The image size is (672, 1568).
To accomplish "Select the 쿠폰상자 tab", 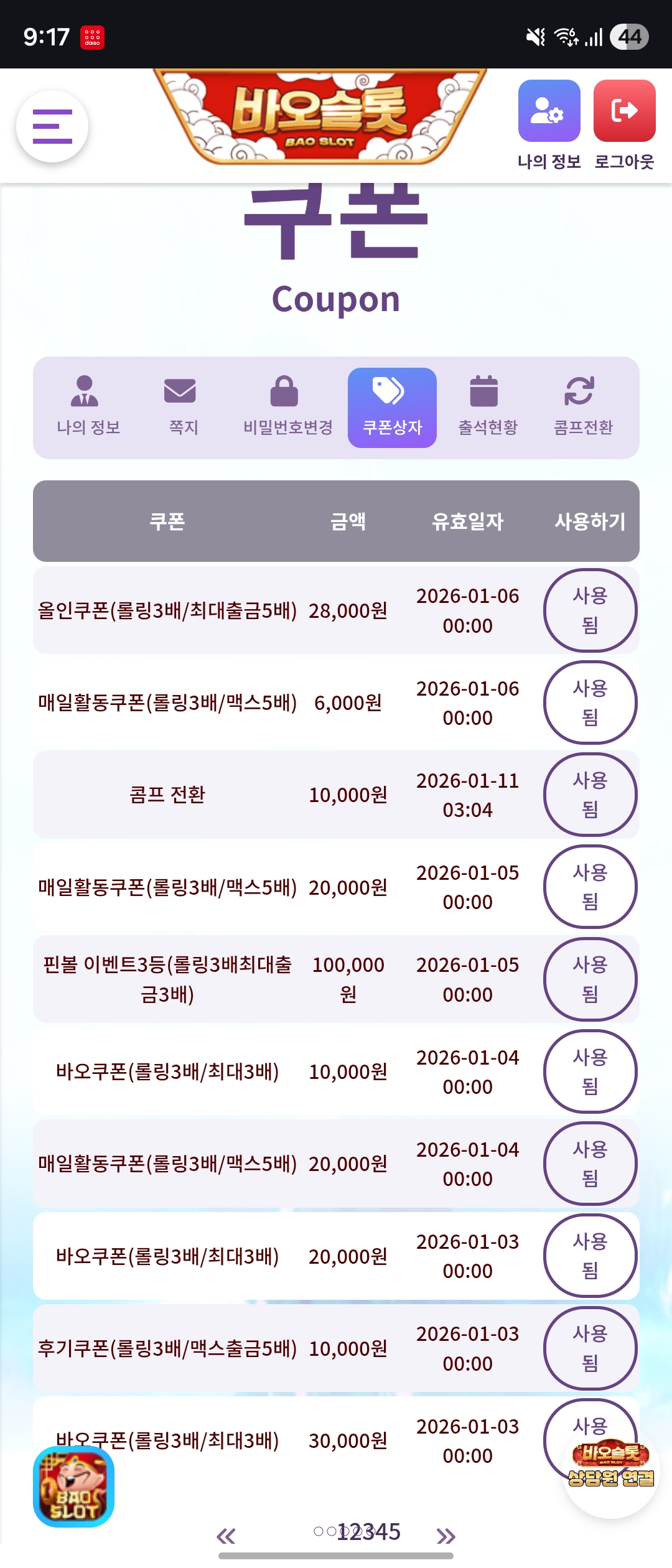I will (392, 407).
